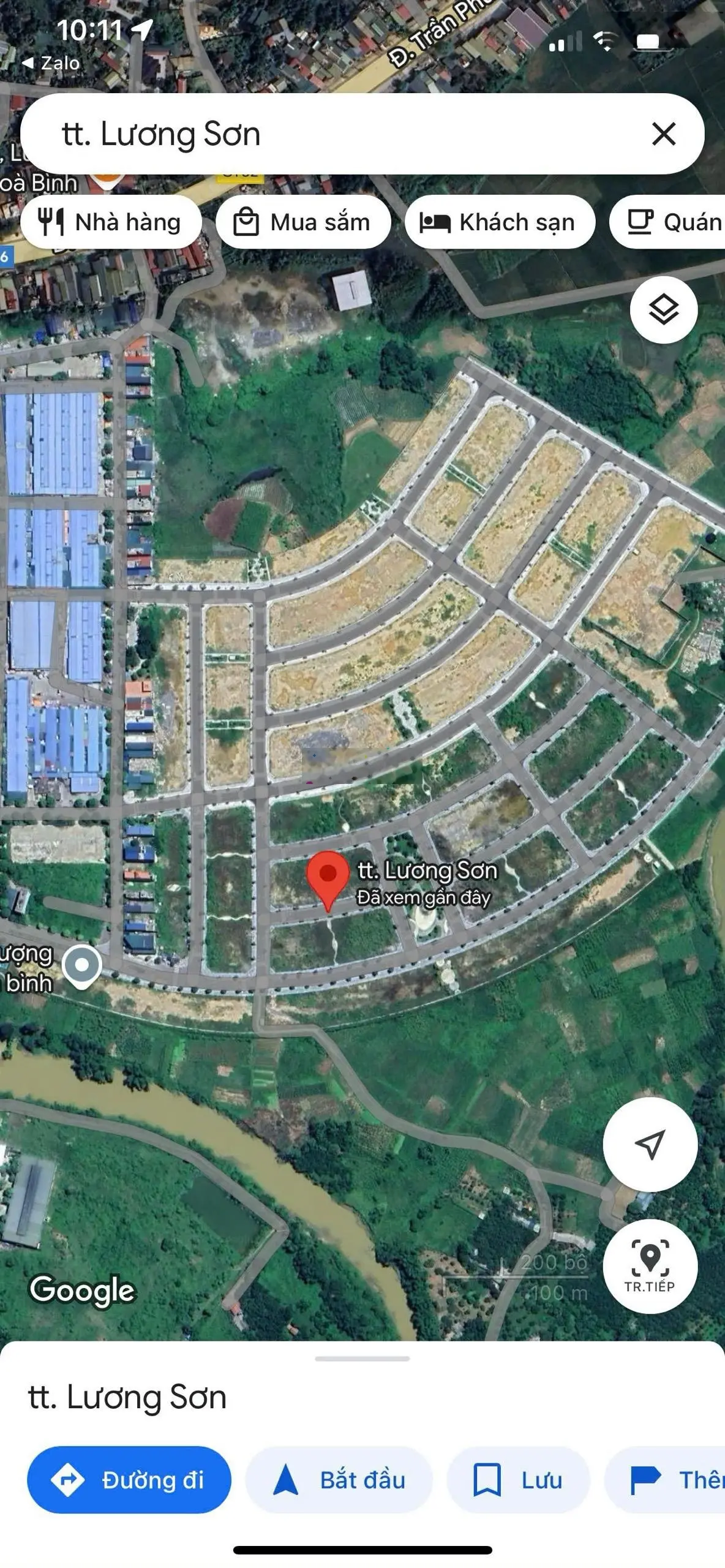725x1568 pixels.
Task: Open the map layers selector
Action: click(x=663, y=309)
